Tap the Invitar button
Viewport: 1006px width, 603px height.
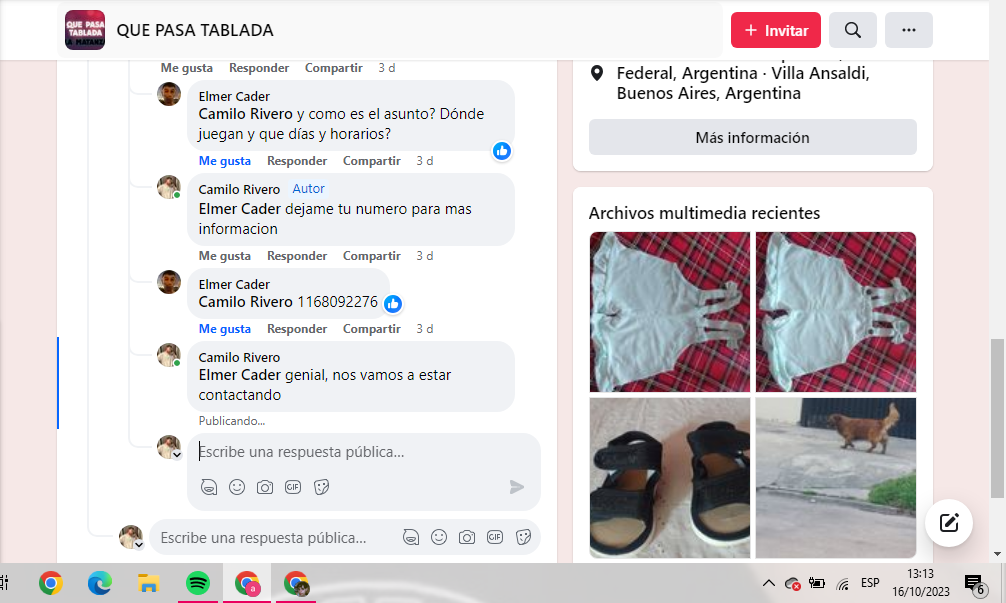tap(775, 30)
